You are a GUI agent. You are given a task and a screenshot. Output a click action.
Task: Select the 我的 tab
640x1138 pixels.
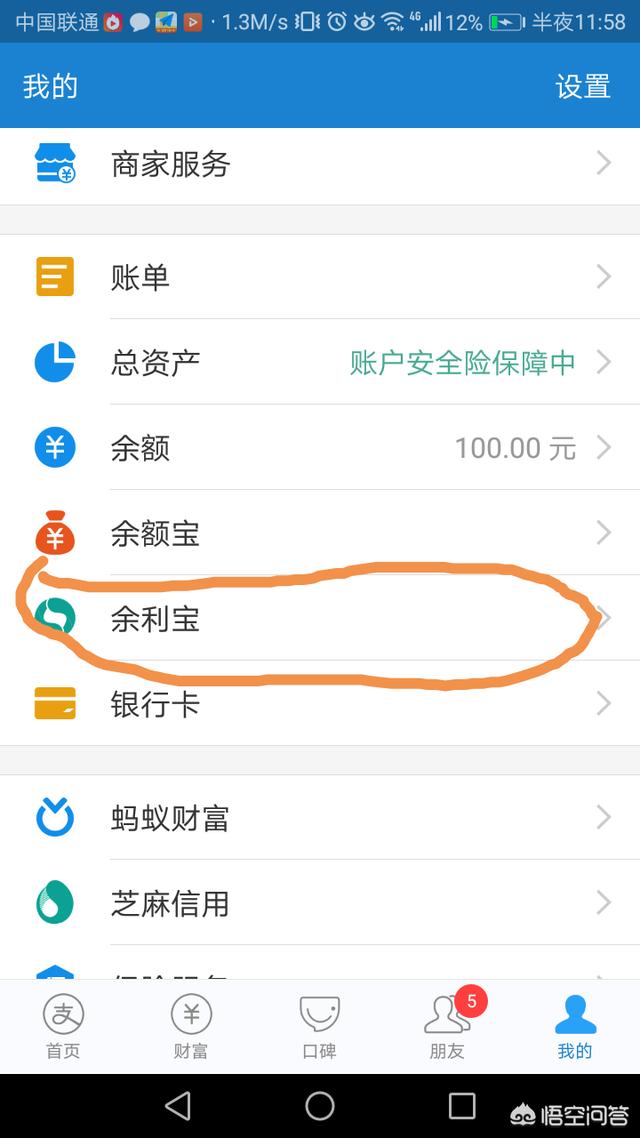575,1026
